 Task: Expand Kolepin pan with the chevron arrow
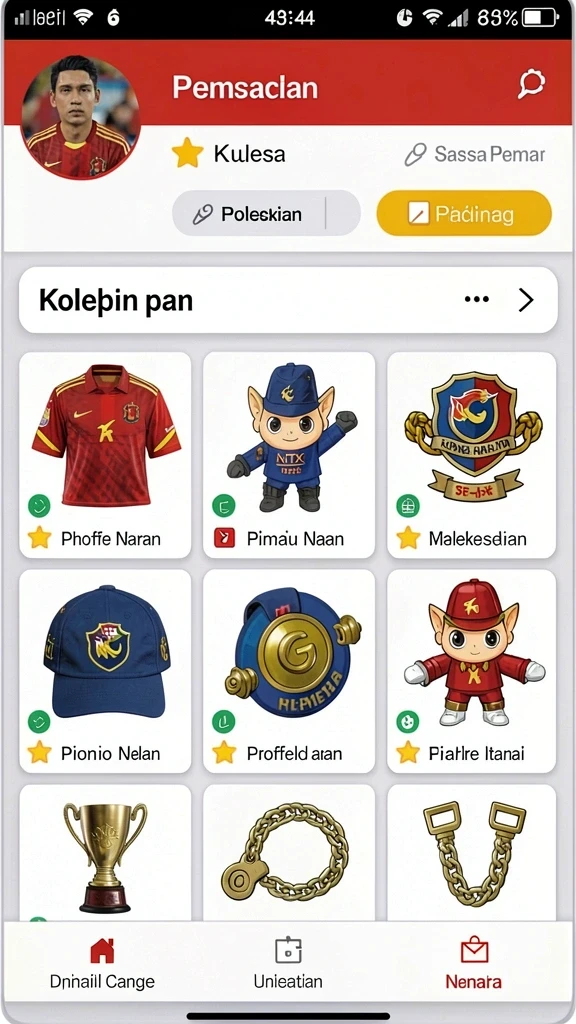526,300
